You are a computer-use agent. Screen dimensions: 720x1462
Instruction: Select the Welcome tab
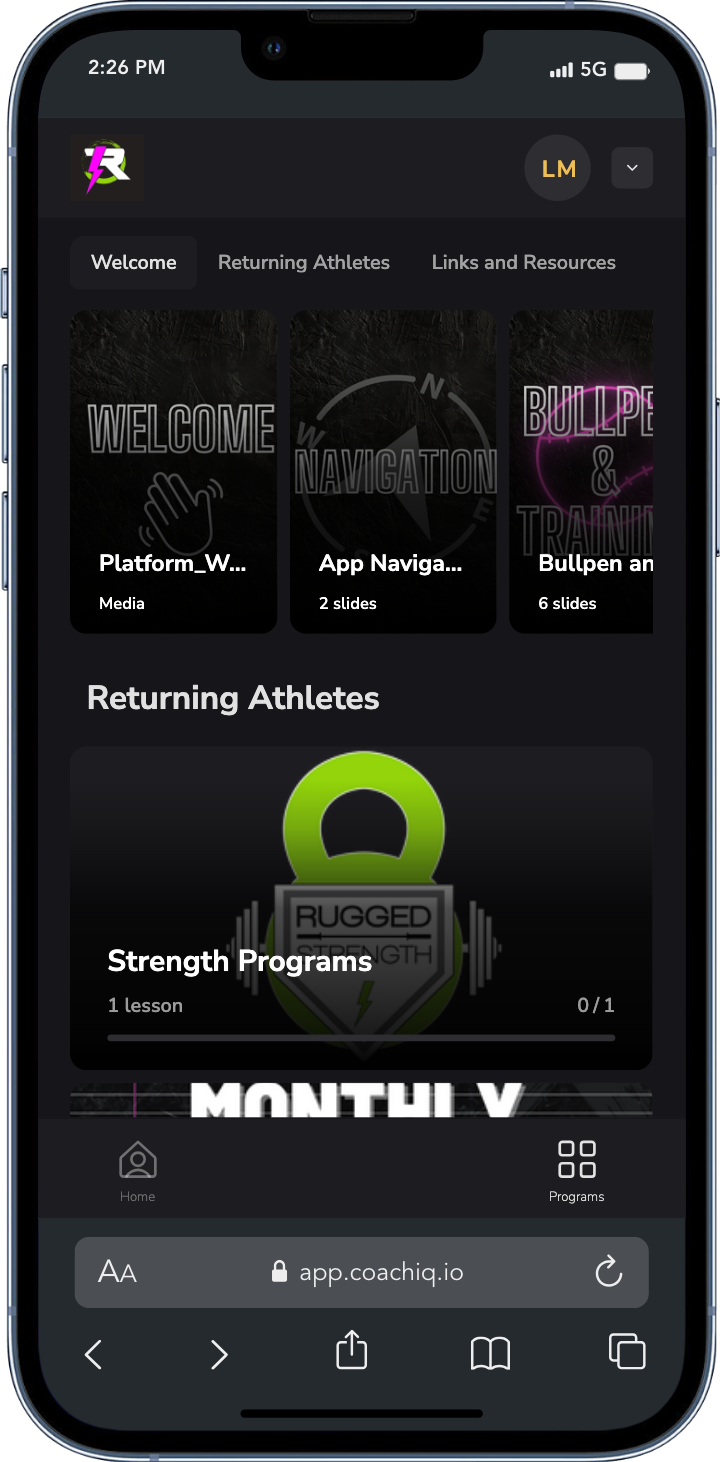tap(134, 262)
